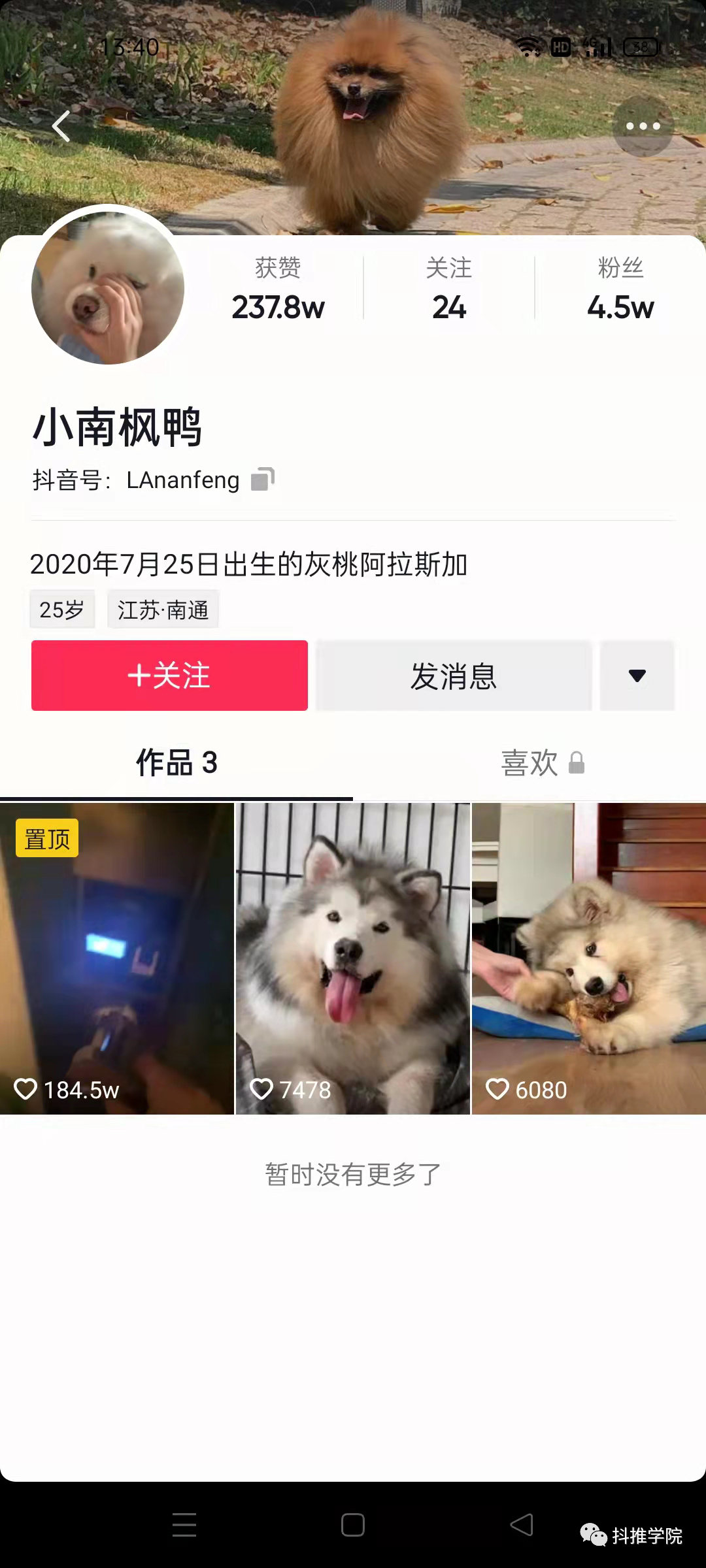706x1568 pixels.
Task: Expand the dropdown arrow beside 发消息
Action: pos(637,676)
